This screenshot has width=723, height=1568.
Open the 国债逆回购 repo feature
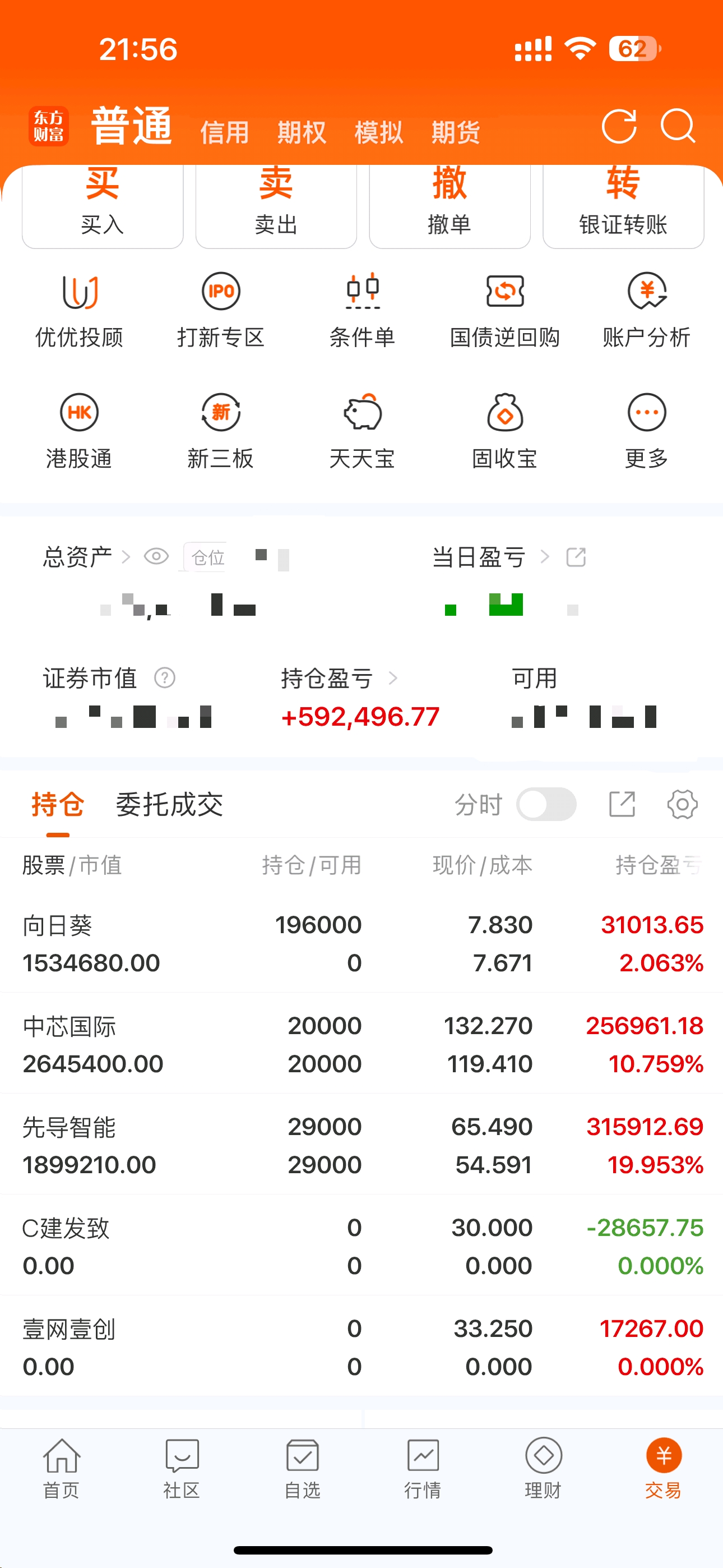tap(504, 309)
